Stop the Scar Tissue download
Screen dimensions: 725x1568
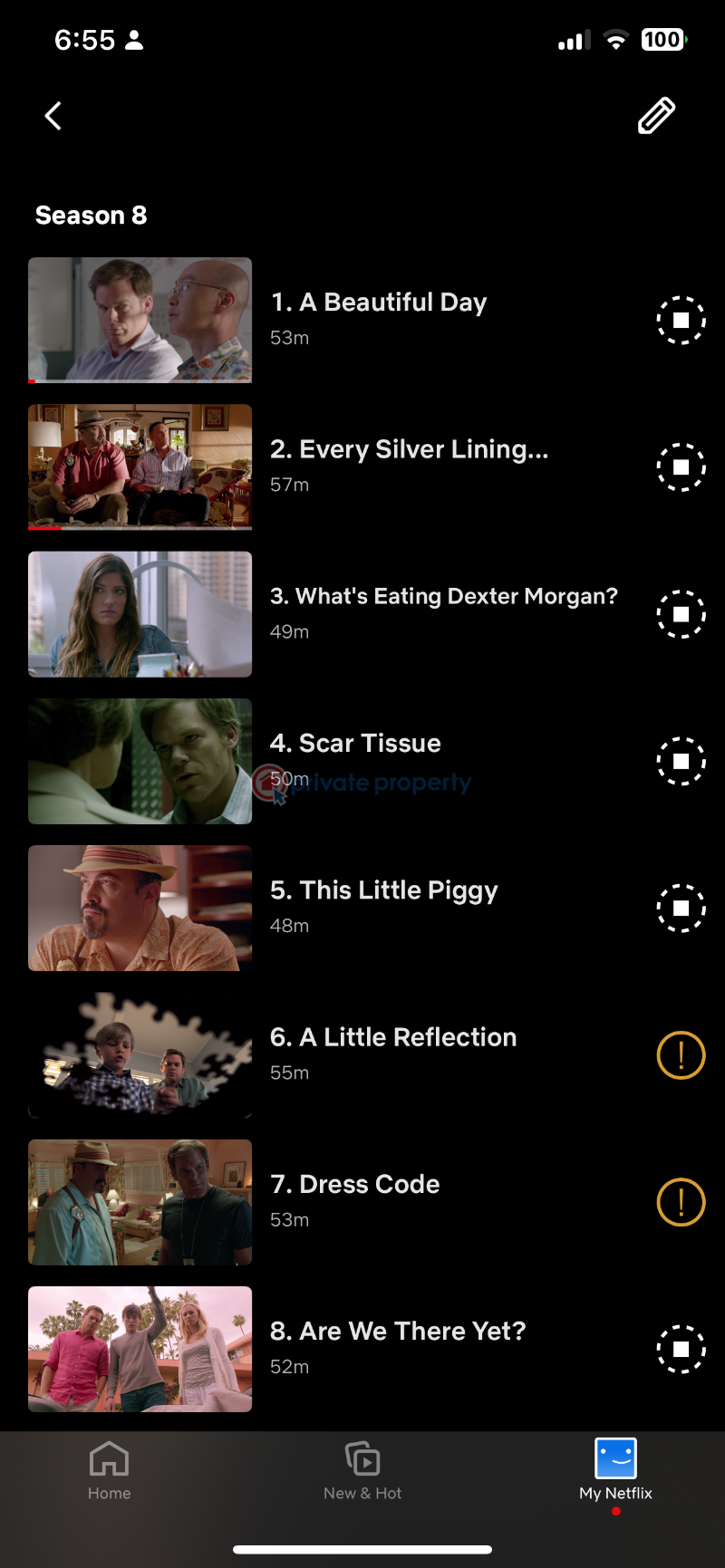tap(681, 761)
